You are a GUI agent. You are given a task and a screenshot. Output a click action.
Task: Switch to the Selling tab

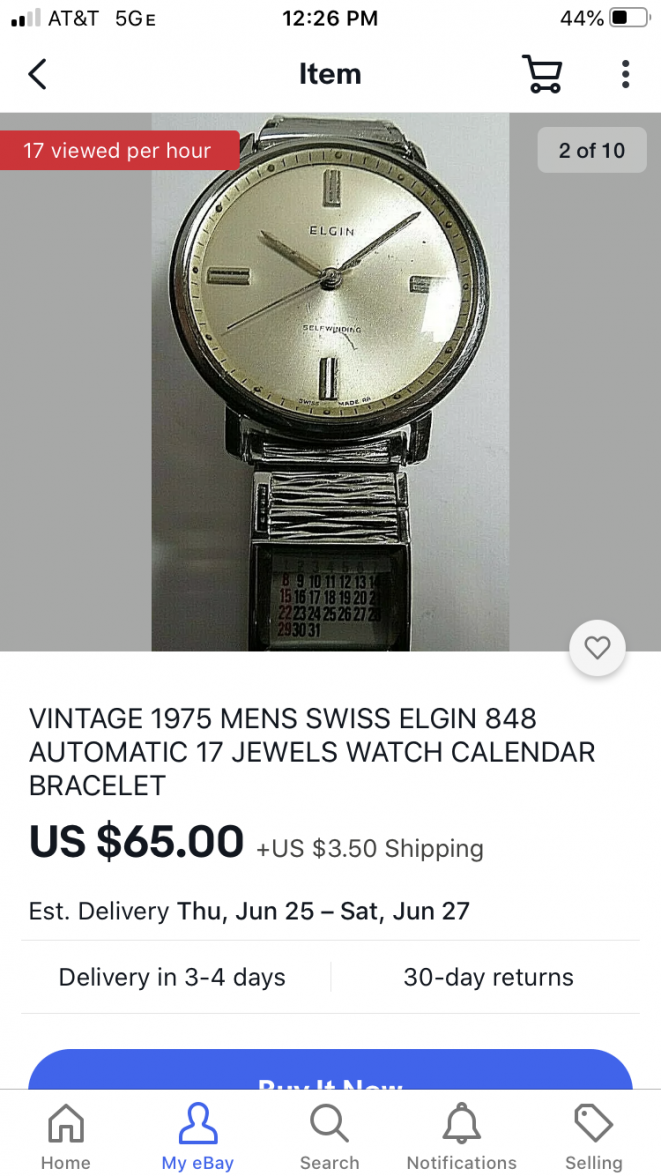[x=593, y=1137]
